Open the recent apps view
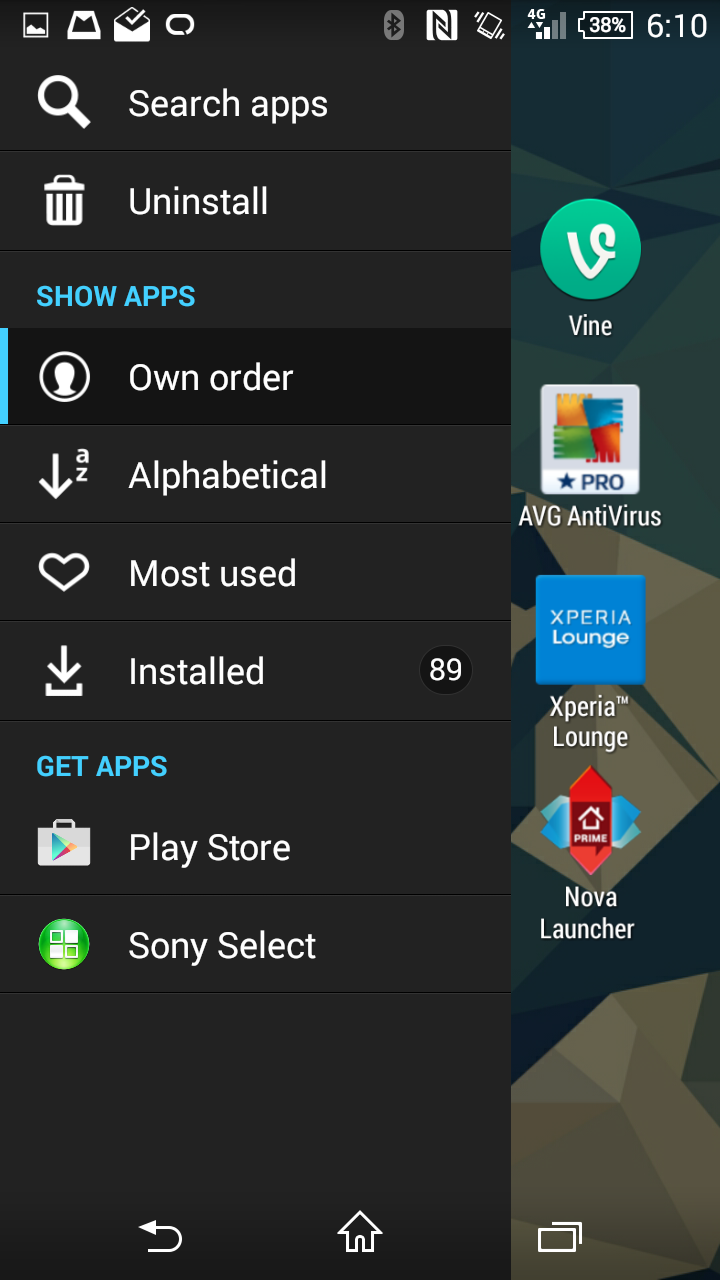Image resolution: width=720 pixels, height=1280 pixels. pos(559,1237)
